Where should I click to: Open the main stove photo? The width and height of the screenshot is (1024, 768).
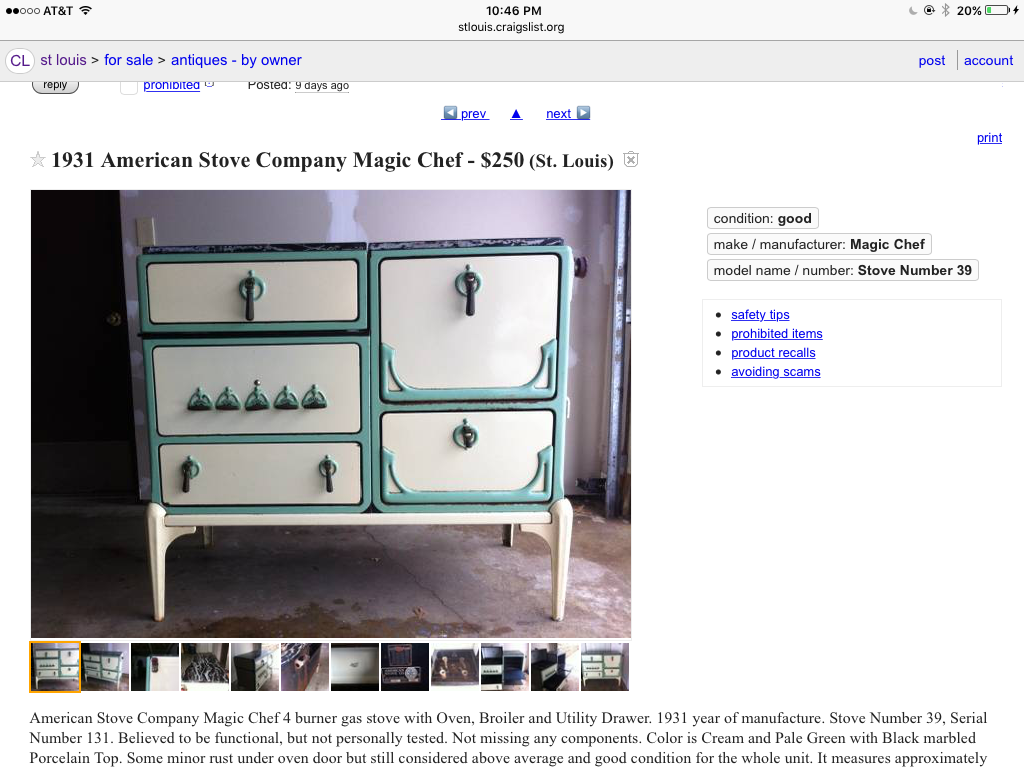coord(331,413)
